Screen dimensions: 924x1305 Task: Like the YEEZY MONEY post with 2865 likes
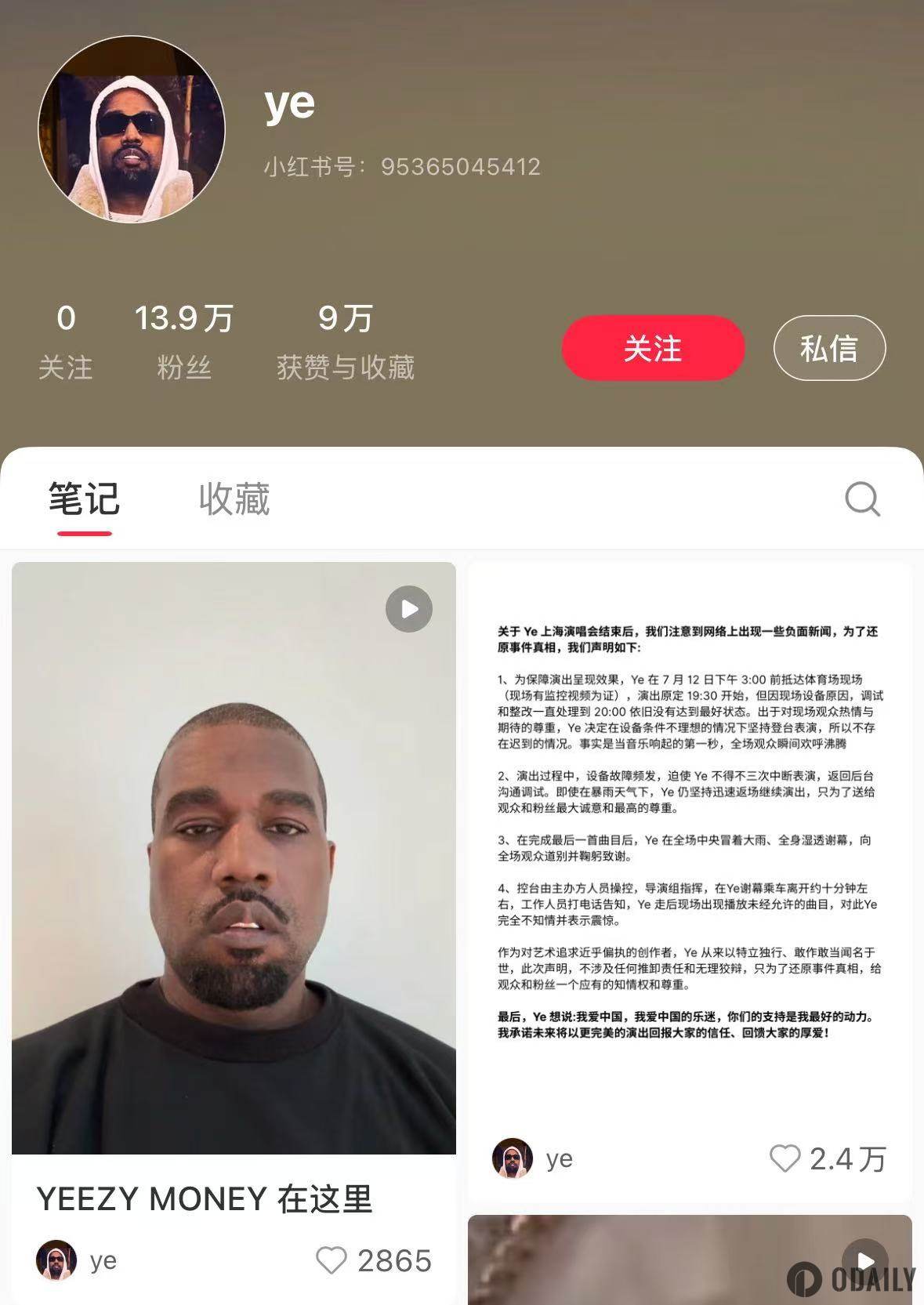click(332, 1260)
